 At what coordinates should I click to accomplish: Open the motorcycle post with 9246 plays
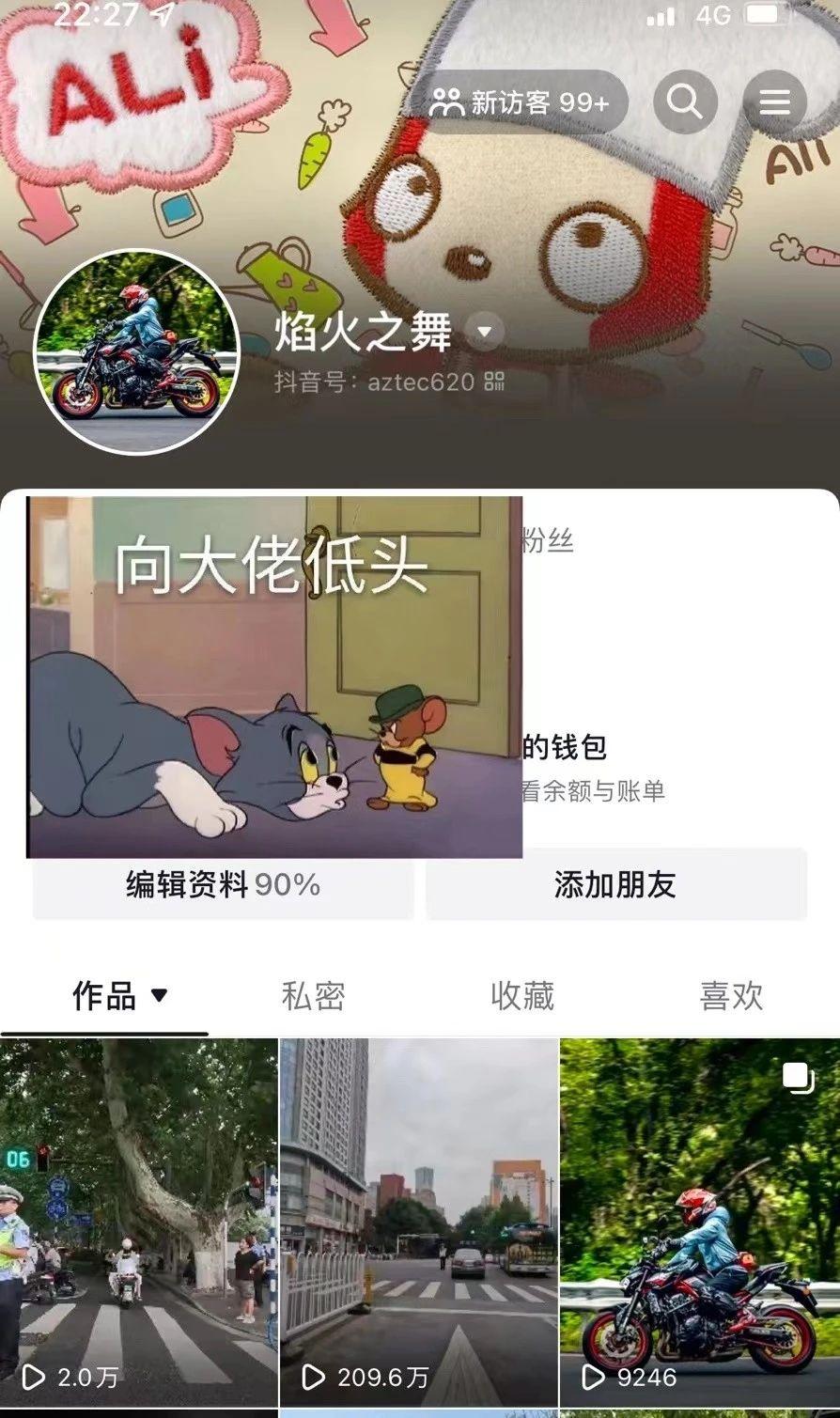pyautogui.click(x=699, y=1222)
